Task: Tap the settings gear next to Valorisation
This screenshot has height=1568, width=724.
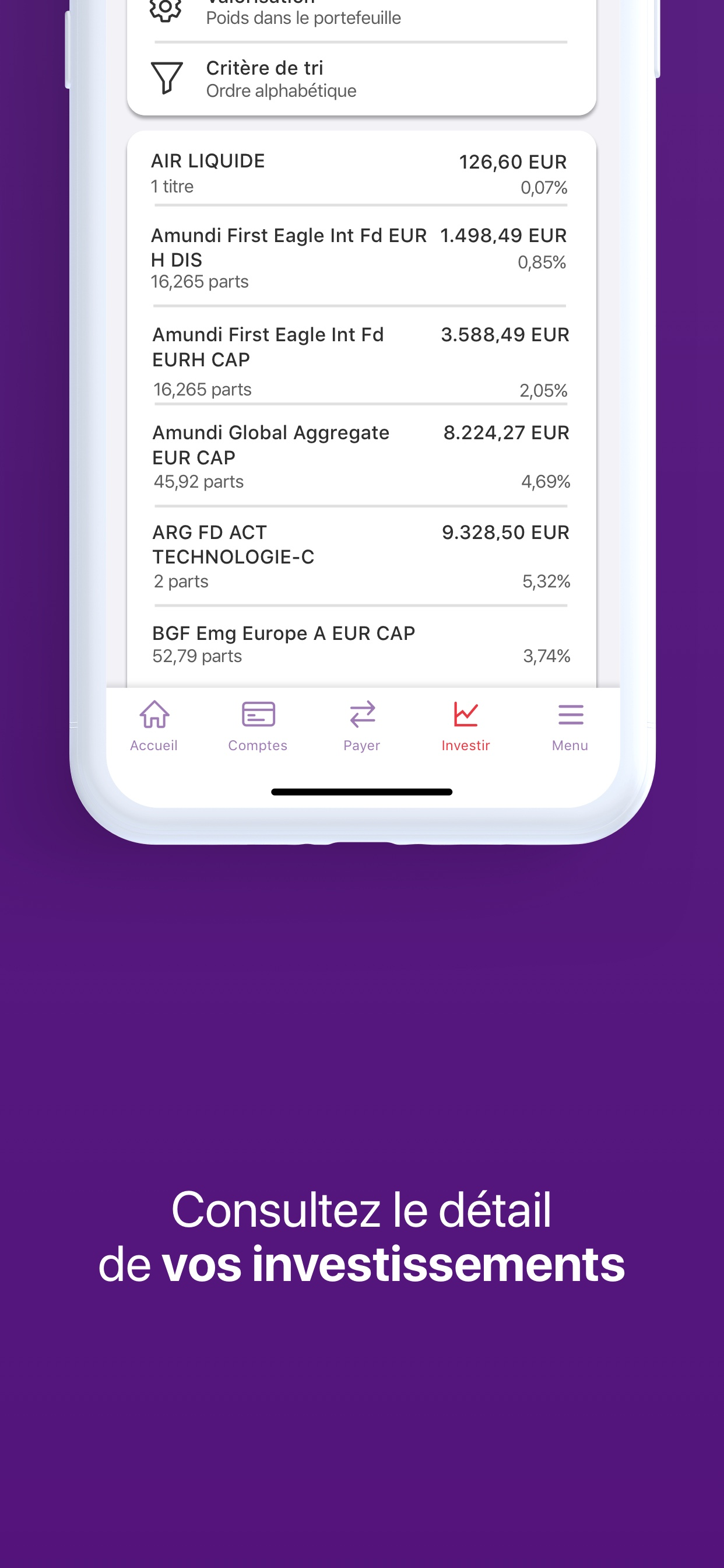Action: click(166, 9)
